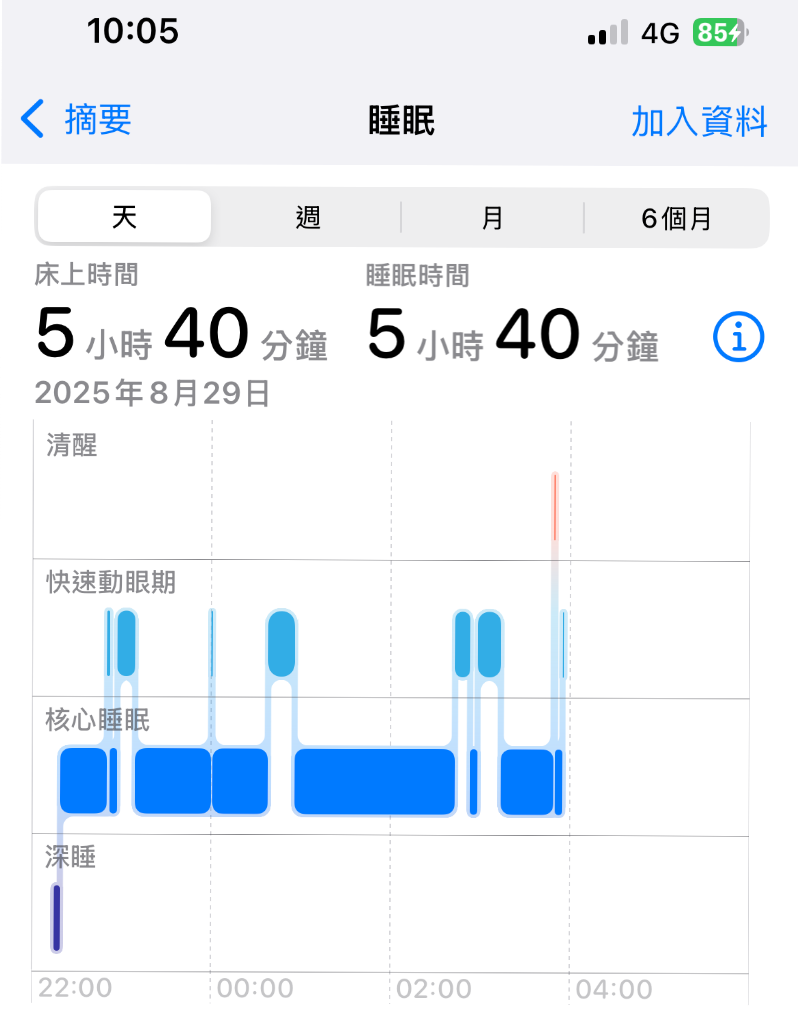Viewport: 798px width, 1024px height.
Task: Open the sleep info icon
Action: pyautogui.click(x=739, y=339)
